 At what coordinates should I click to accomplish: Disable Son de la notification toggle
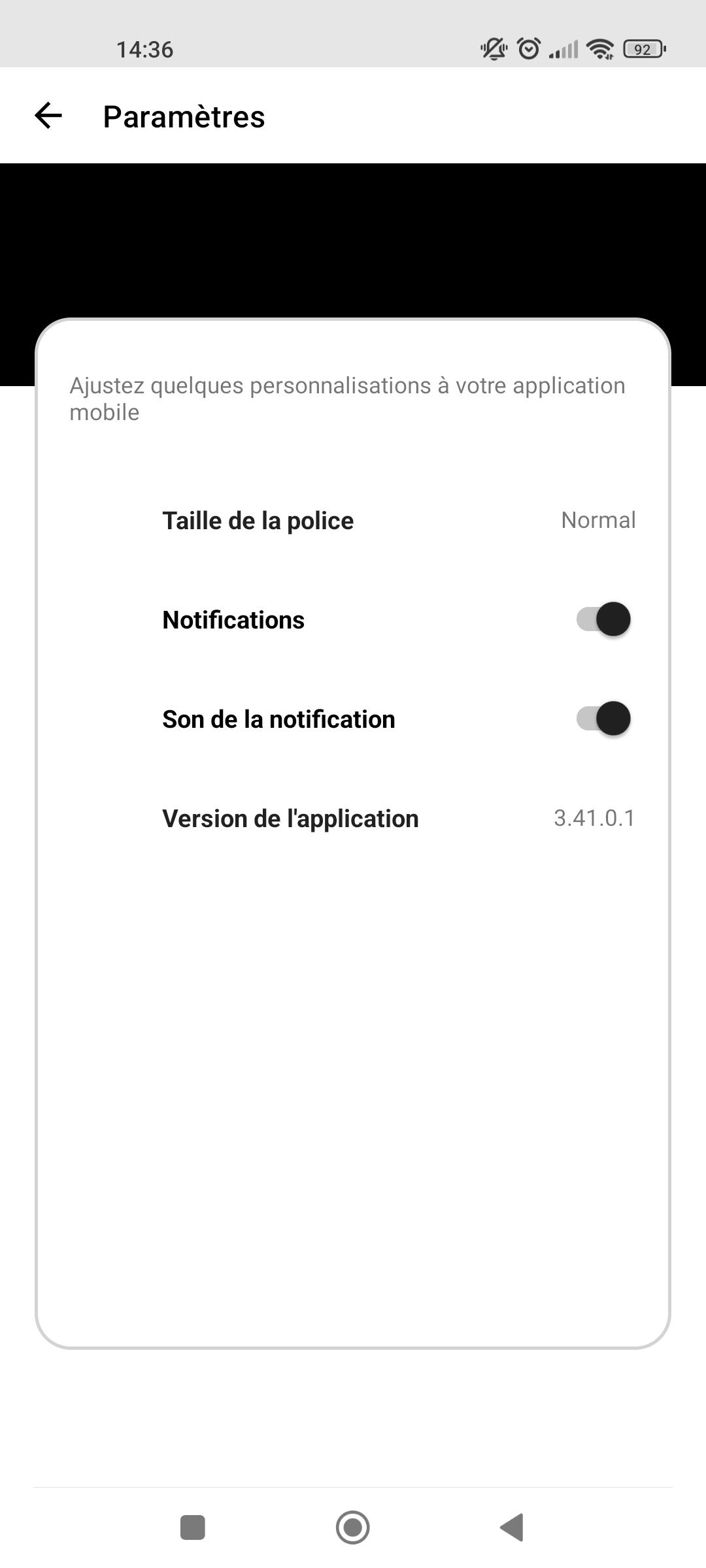point(603,719)
